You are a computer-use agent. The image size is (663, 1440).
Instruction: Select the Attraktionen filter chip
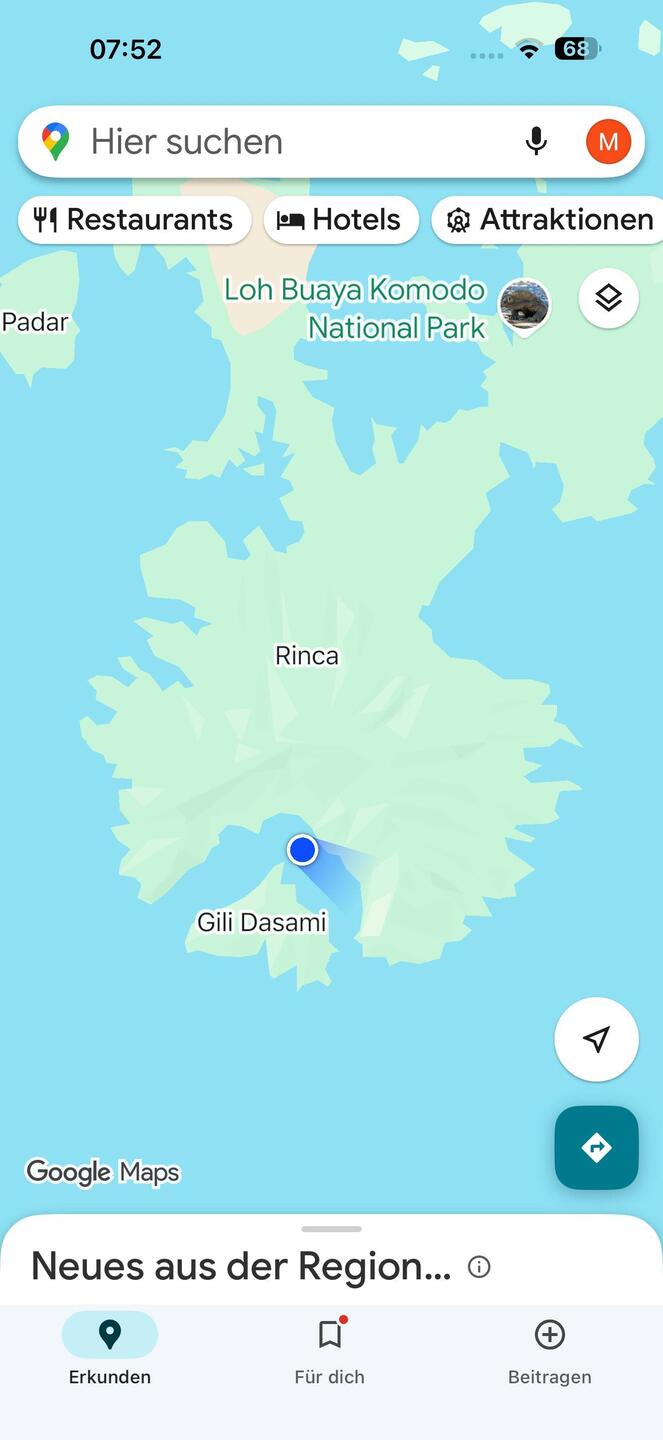pyautogui.click(x=548, y=220)
